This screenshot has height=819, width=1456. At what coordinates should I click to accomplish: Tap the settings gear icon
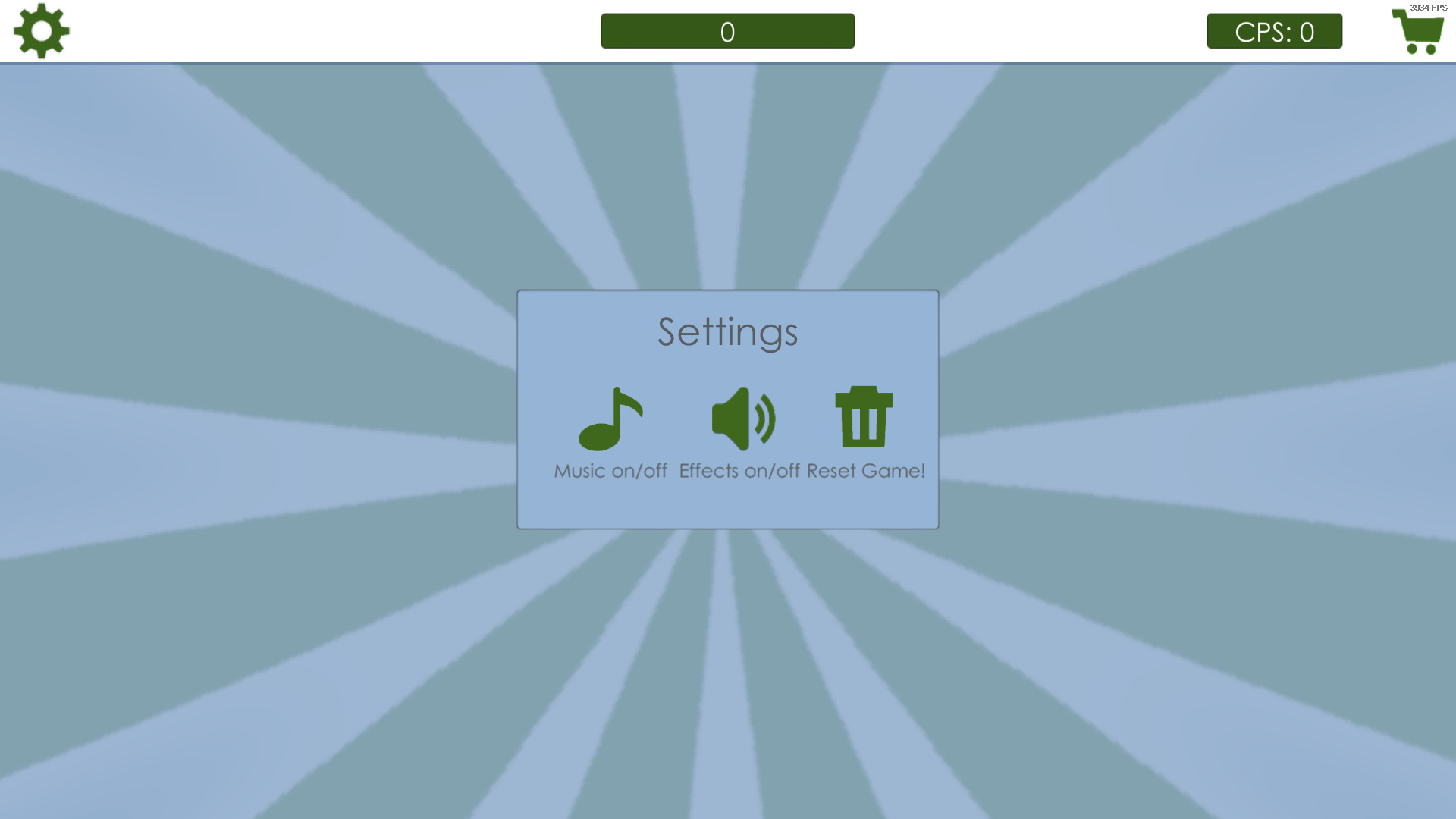(42, 31)
